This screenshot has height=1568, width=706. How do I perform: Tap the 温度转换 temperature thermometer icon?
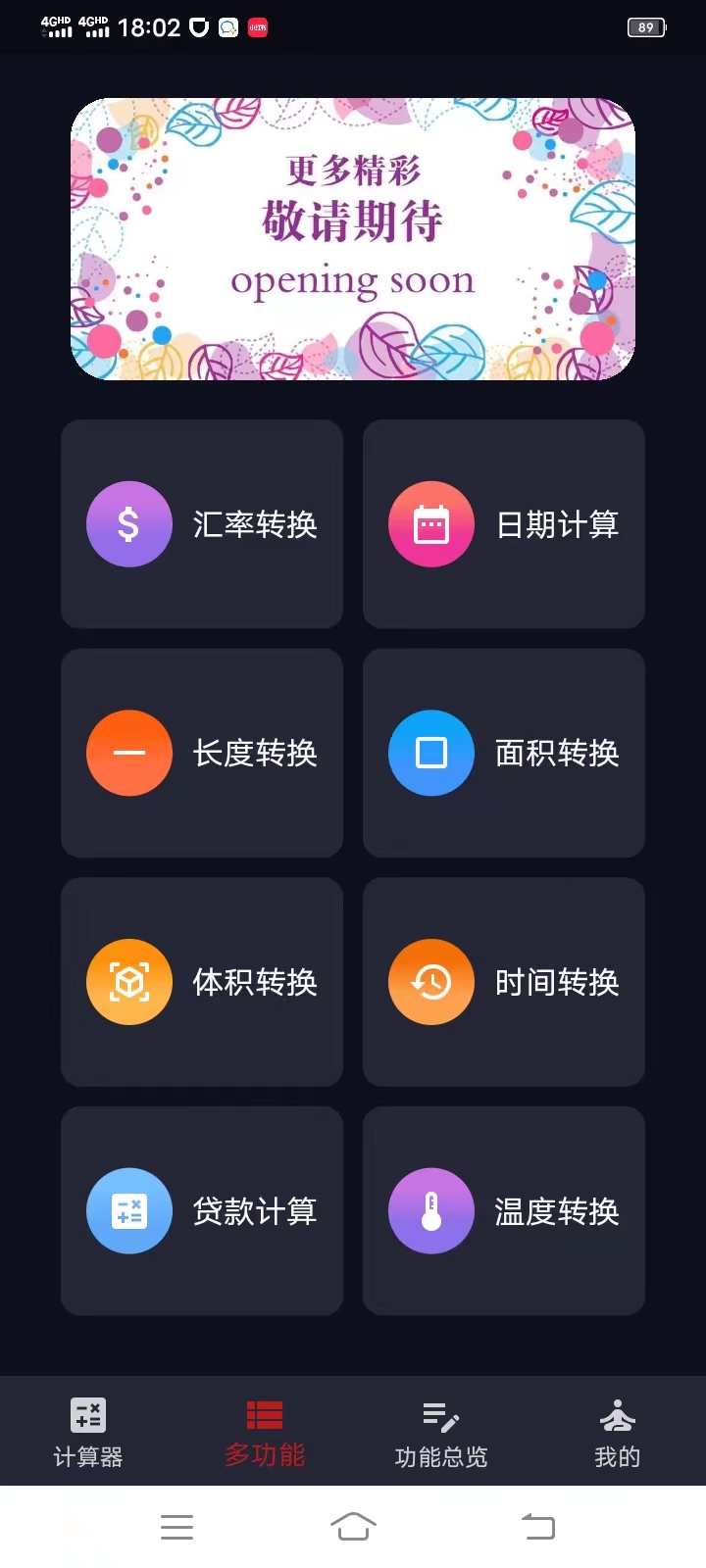(x=430, y=1210)
